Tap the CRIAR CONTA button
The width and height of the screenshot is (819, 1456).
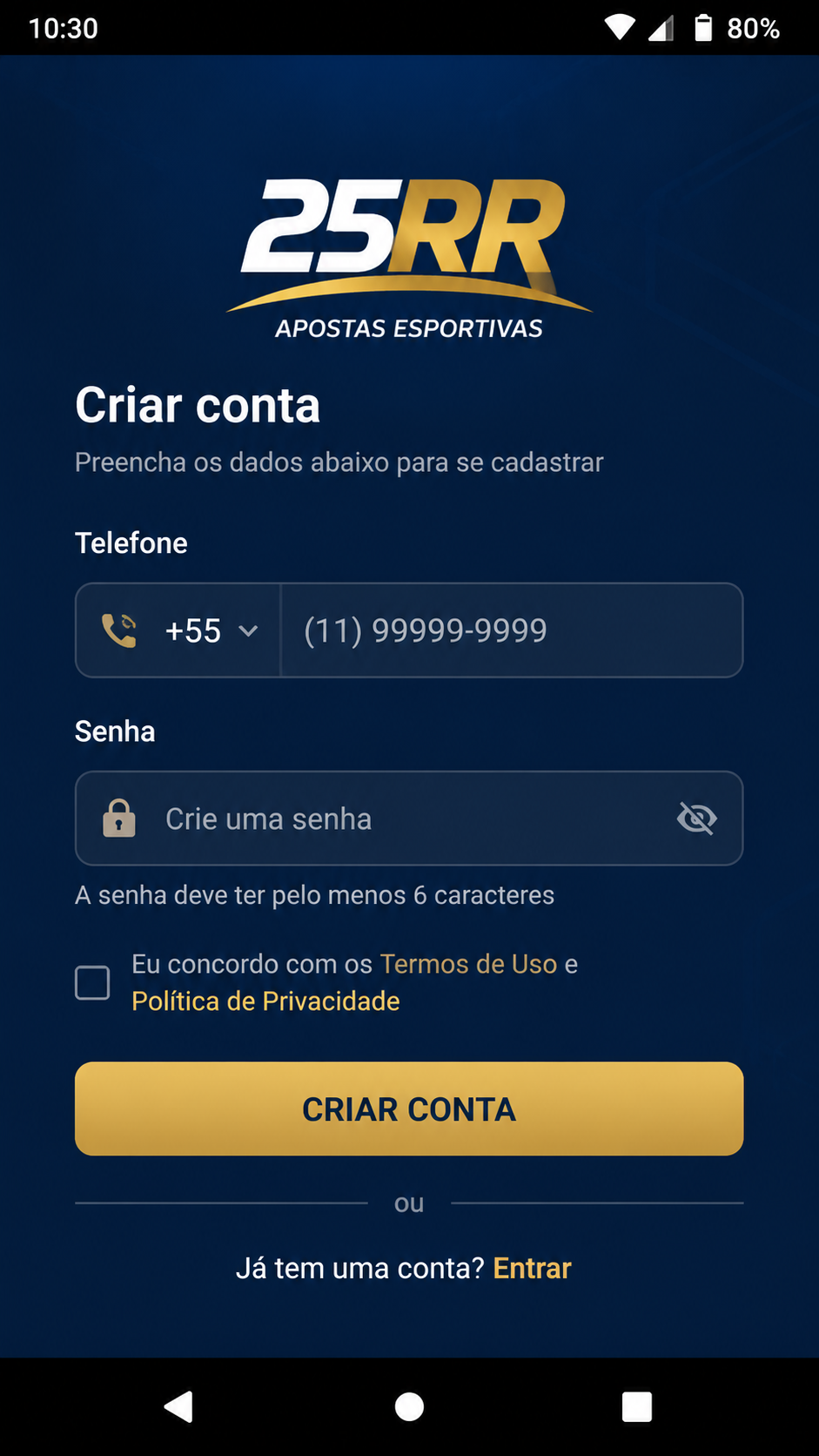[409, 1109]
